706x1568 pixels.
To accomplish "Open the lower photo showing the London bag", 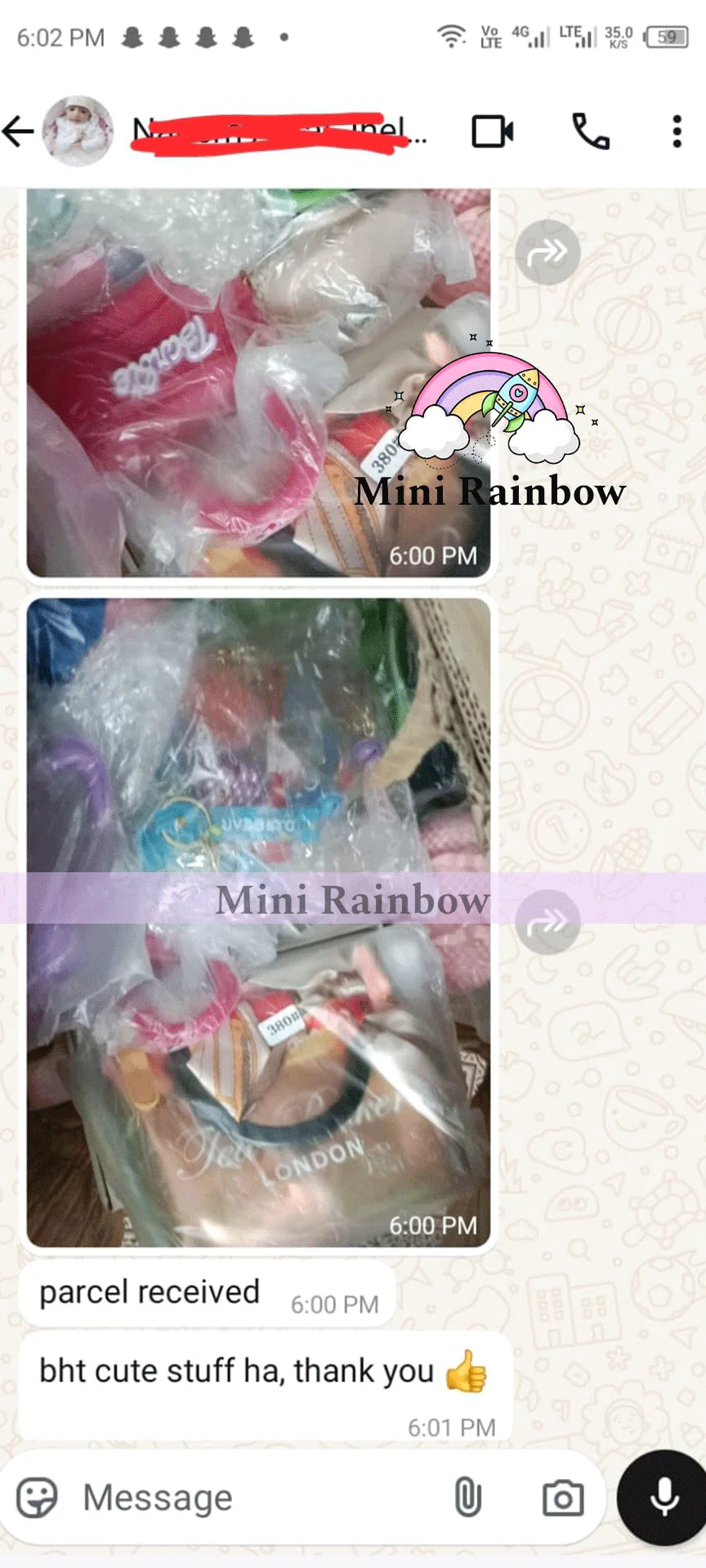I will [x=258, y=923].
